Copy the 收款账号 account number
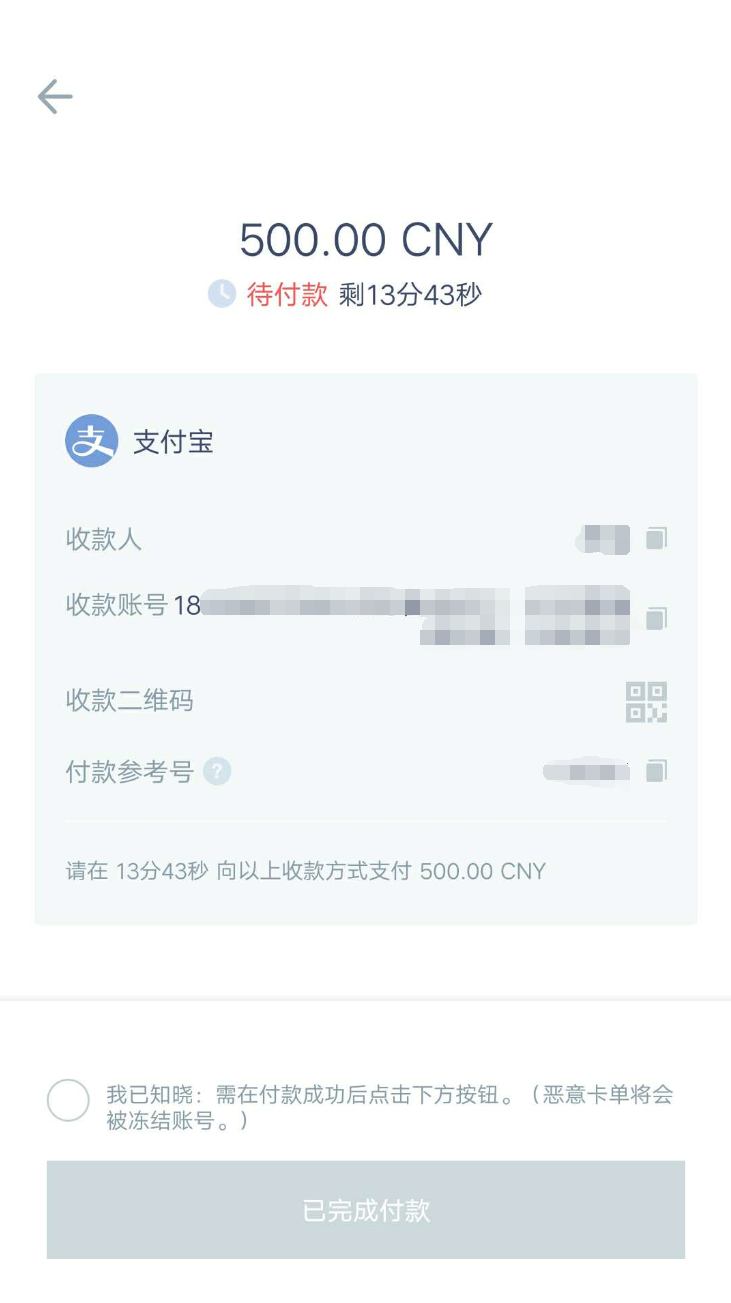The image size is (731, 1303). [656, 618]
